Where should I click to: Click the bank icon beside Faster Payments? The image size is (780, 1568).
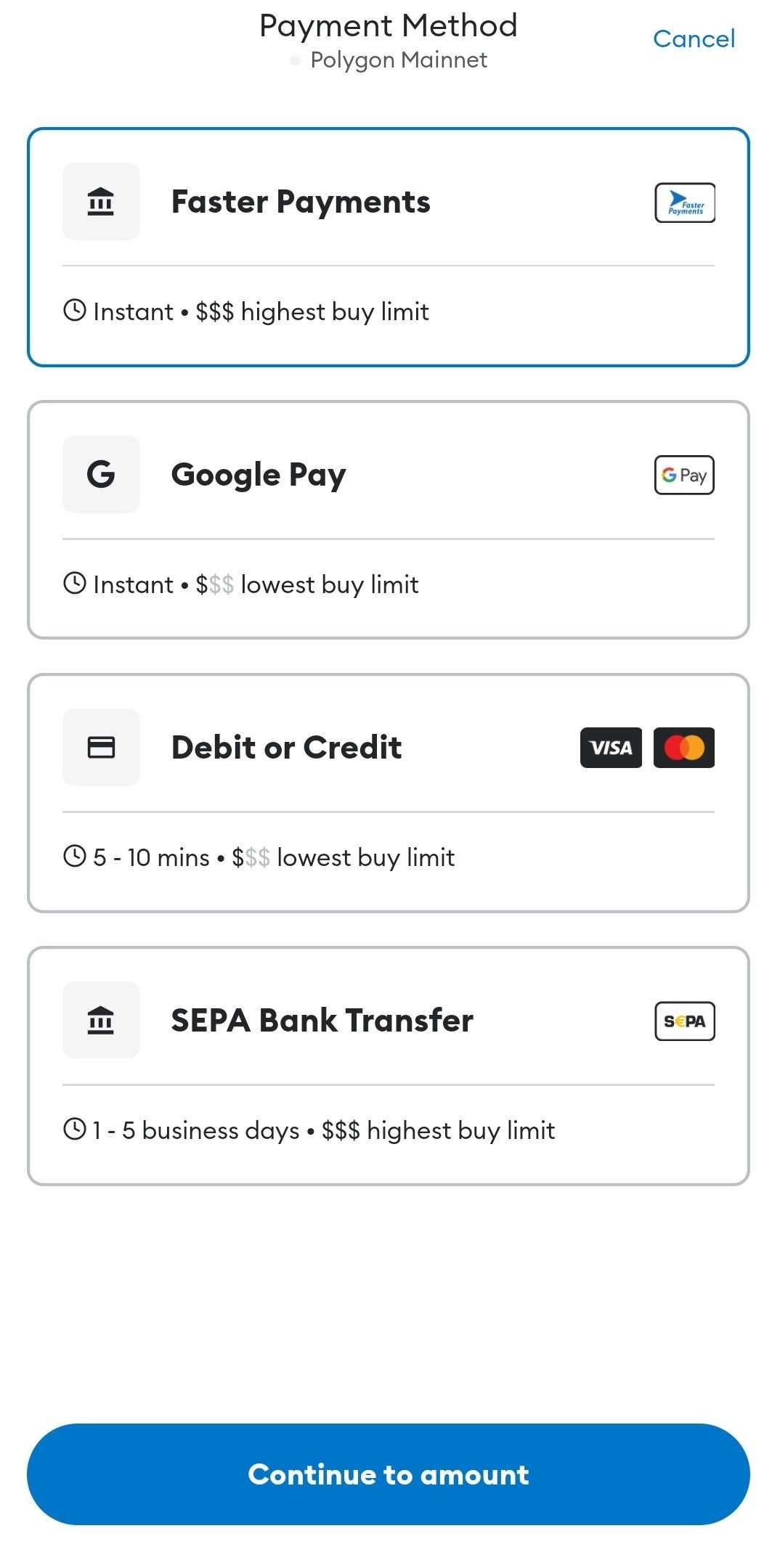pyautogui.click(x=102, y=201)
